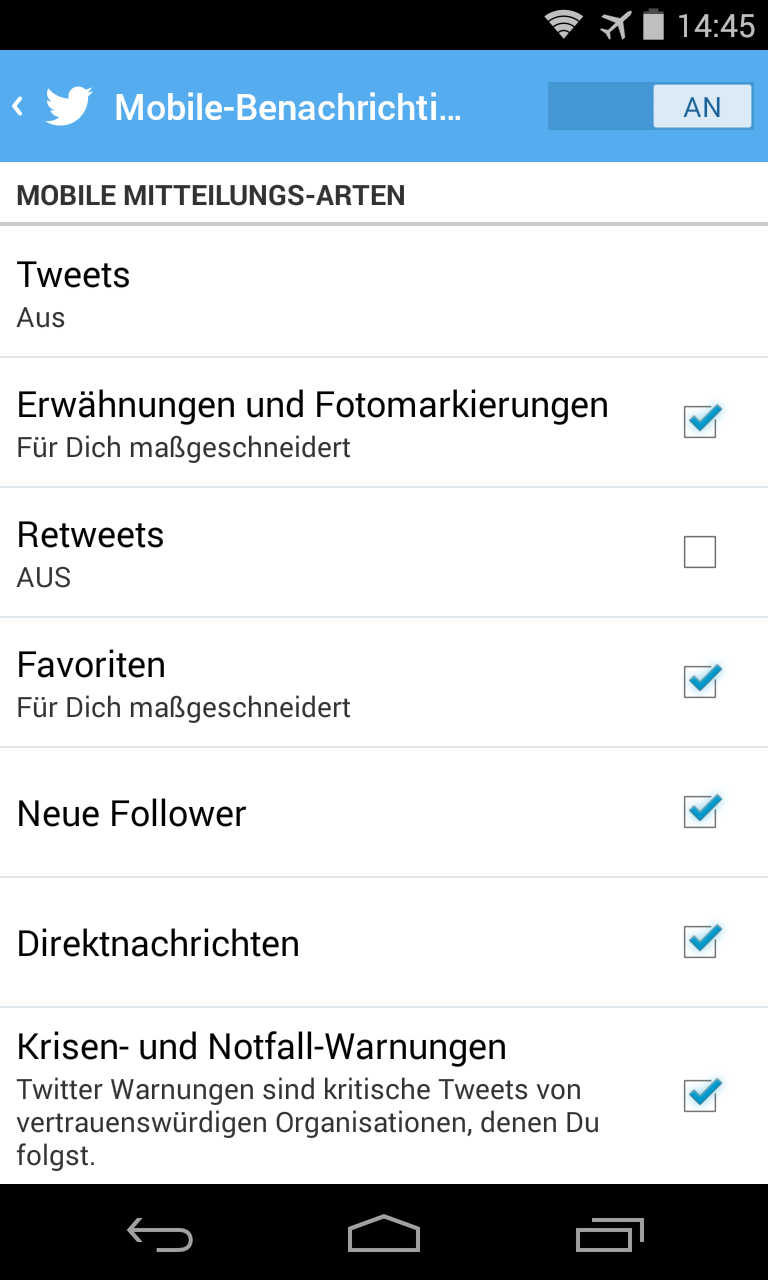The height and width of the screenshot is (1280, 768).
Task: Go back via the Twitter bird icon
Action: pos(68,106)
